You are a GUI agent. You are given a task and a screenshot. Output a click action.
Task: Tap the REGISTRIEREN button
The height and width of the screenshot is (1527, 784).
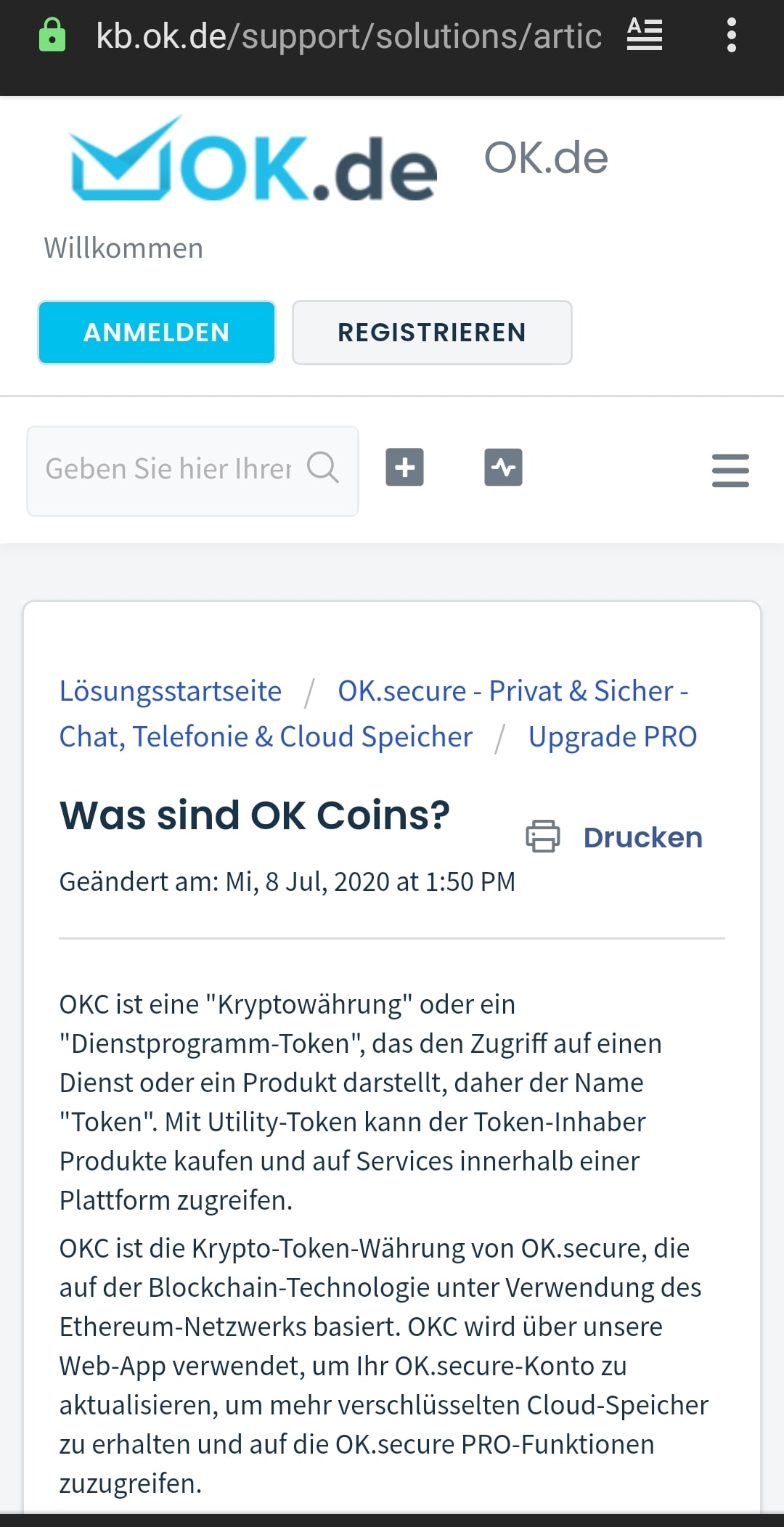432,333
